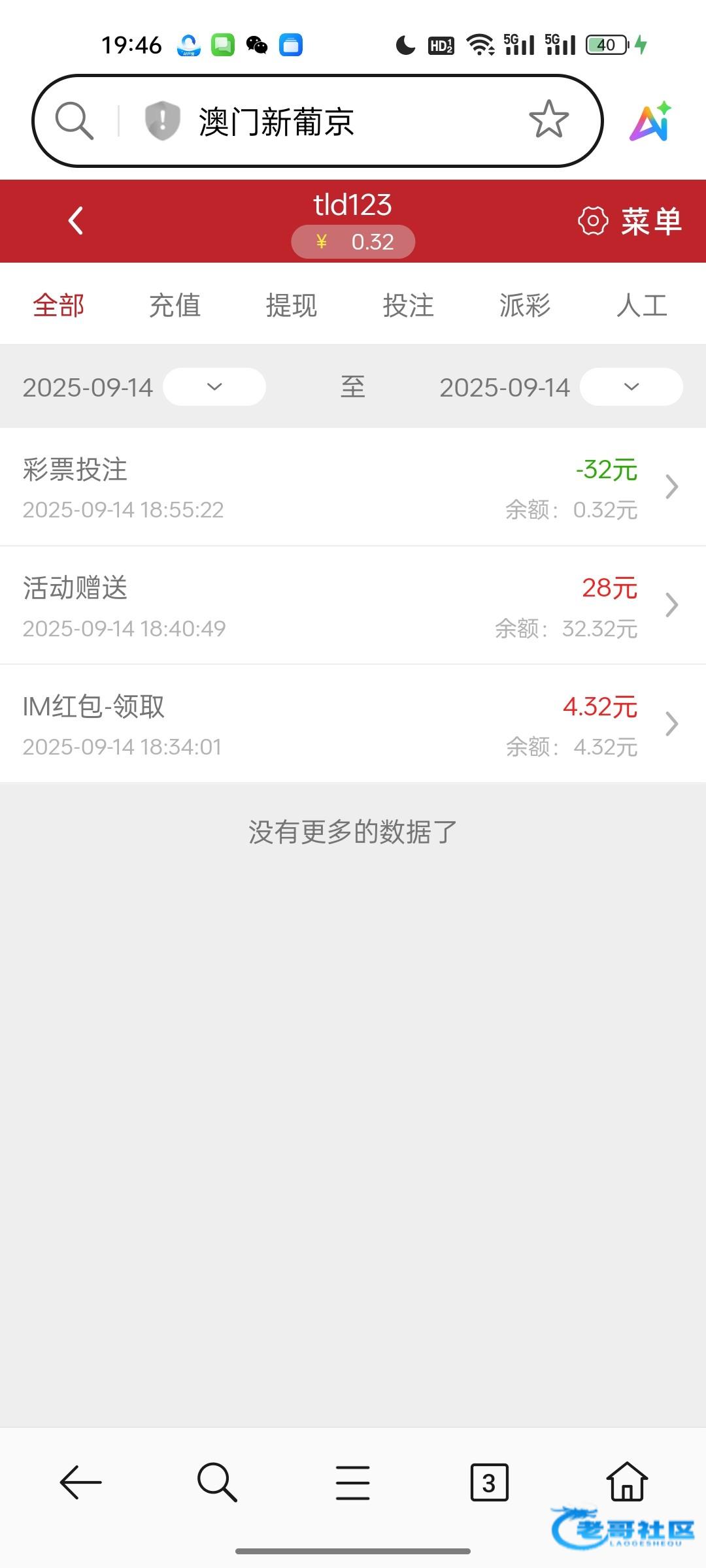Open the 彩票投注 transaction record
The width and height of the screenshot is (706, 1568).
click(x=353, y=487)
